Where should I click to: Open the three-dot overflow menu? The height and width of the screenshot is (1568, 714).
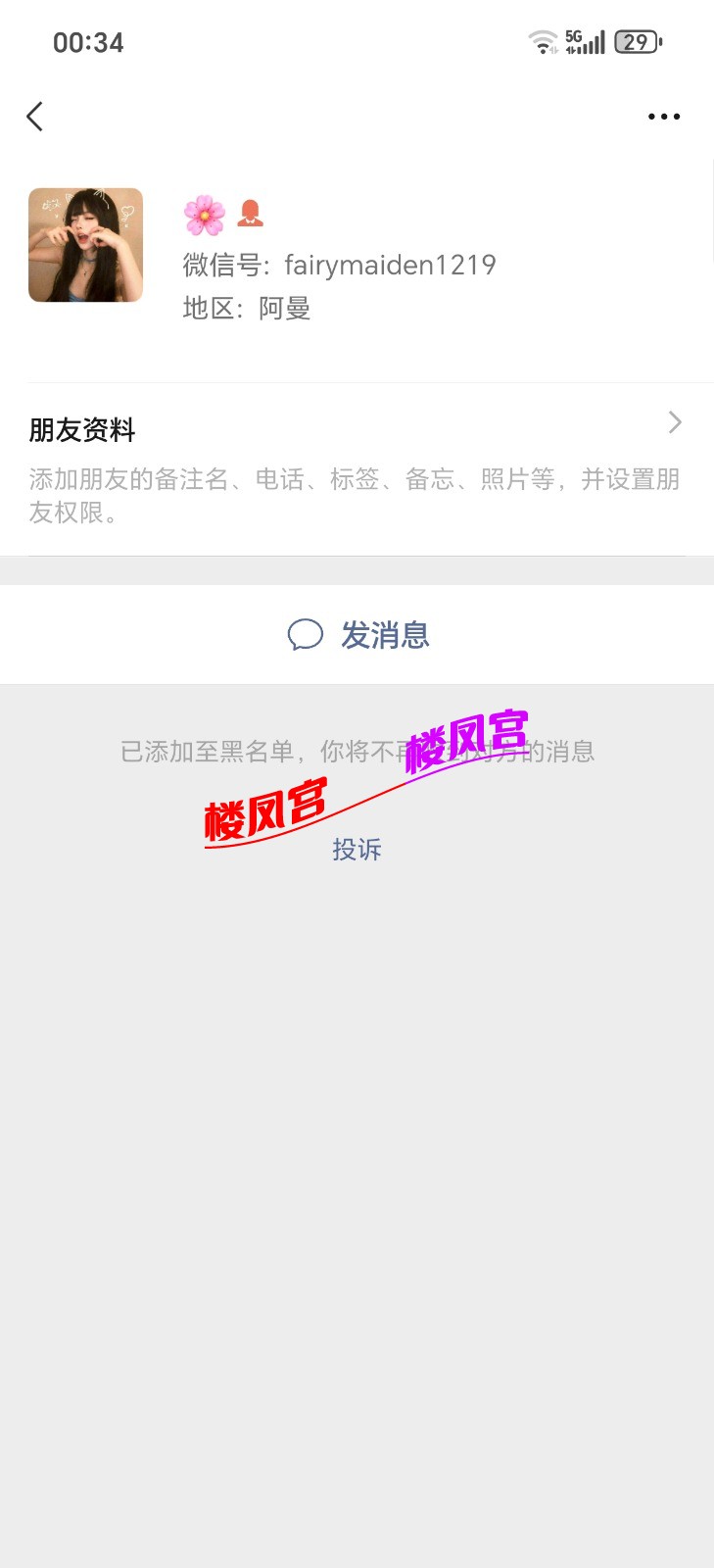pos(663,117)
